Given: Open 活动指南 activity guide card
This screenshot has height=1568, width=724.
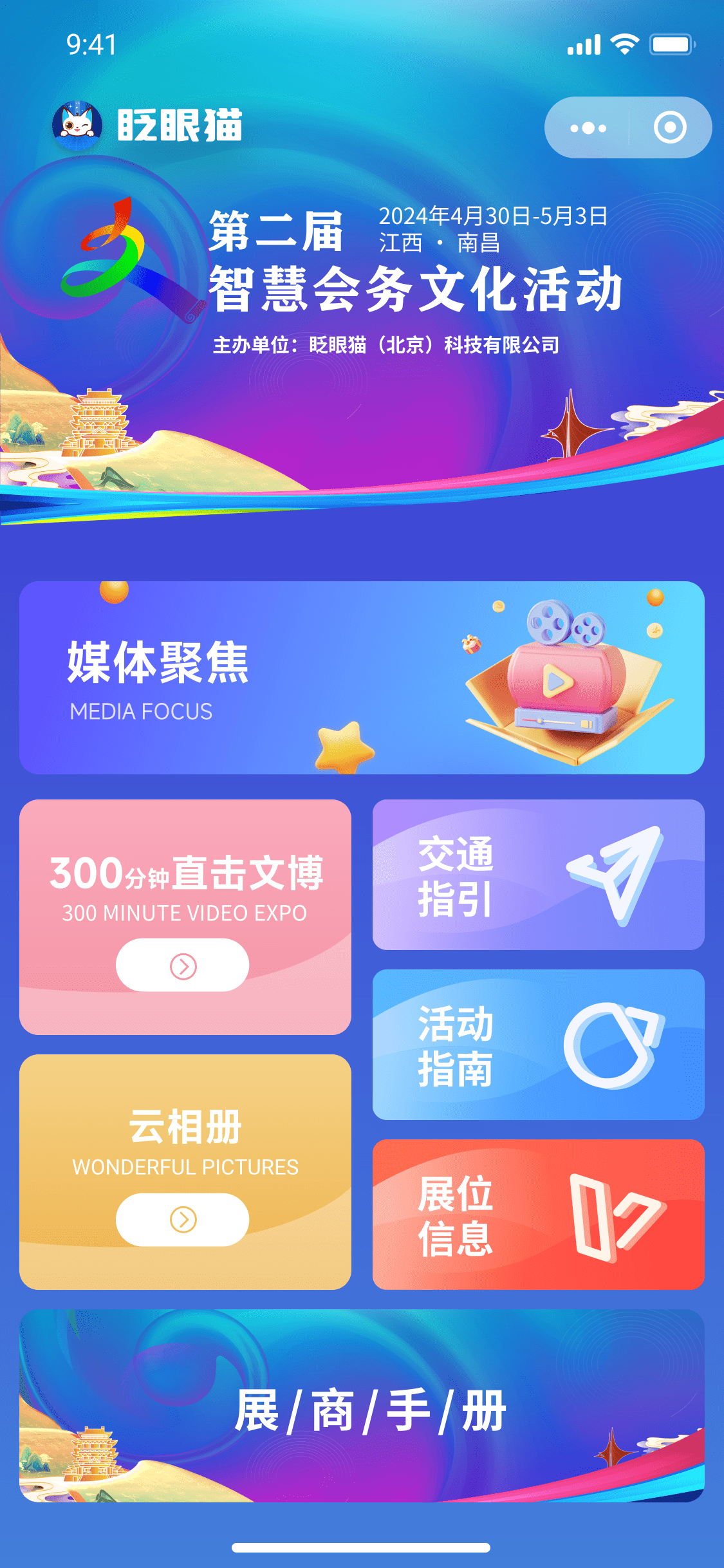Looking at the screenshot, I should pyautogui.click(x=538, y=1045).
